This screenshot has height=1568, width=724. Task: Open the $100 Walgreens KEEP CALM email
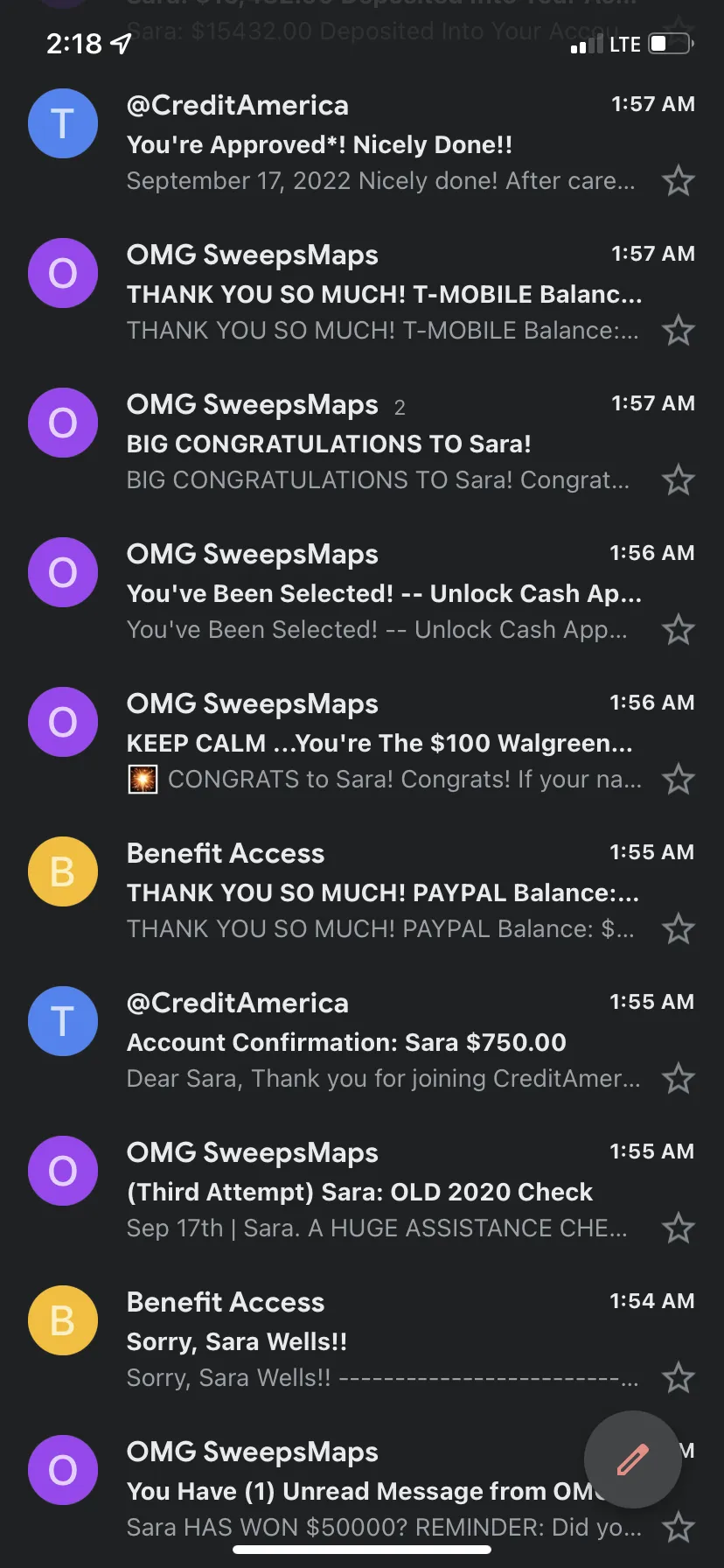[362, 741]
